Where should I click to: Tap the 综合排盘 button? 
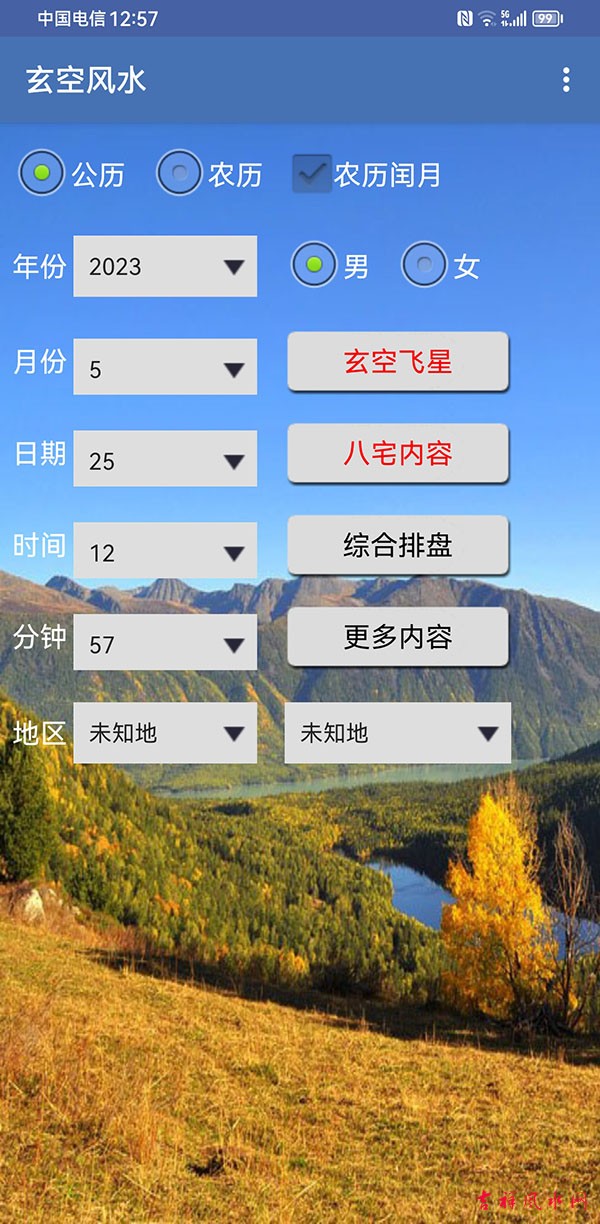click(398, 546)
